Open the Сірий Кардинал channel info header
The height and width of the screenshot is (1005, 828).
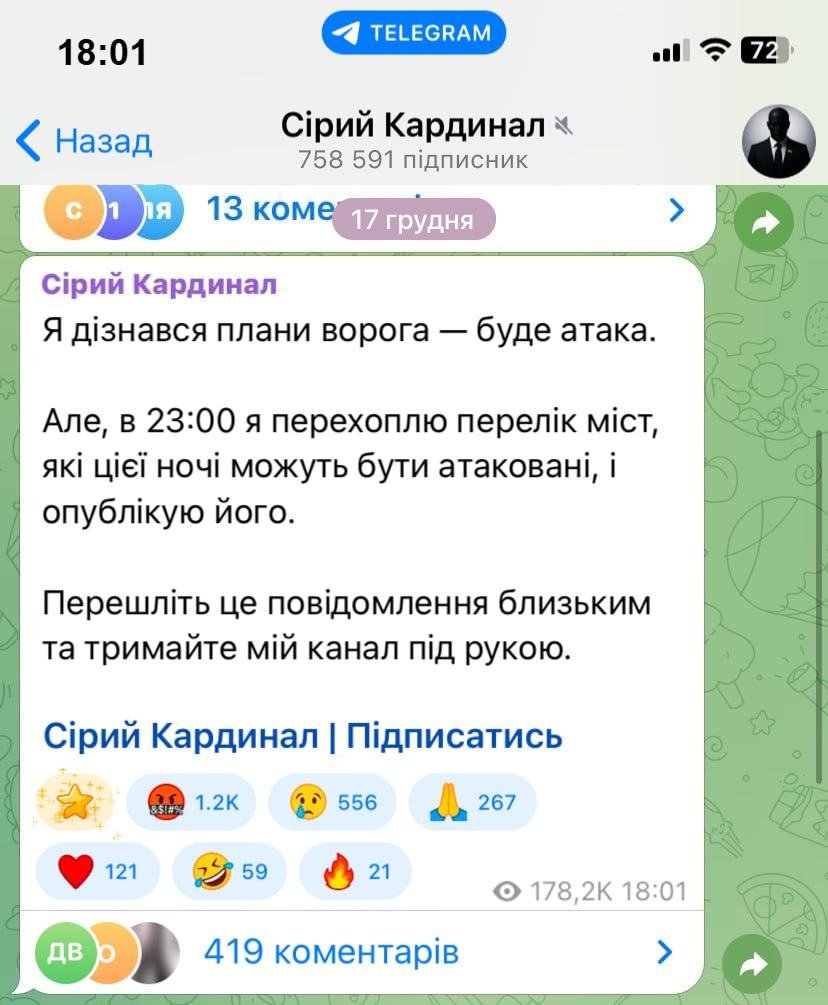pyautogui.click(x=414, y=141)
